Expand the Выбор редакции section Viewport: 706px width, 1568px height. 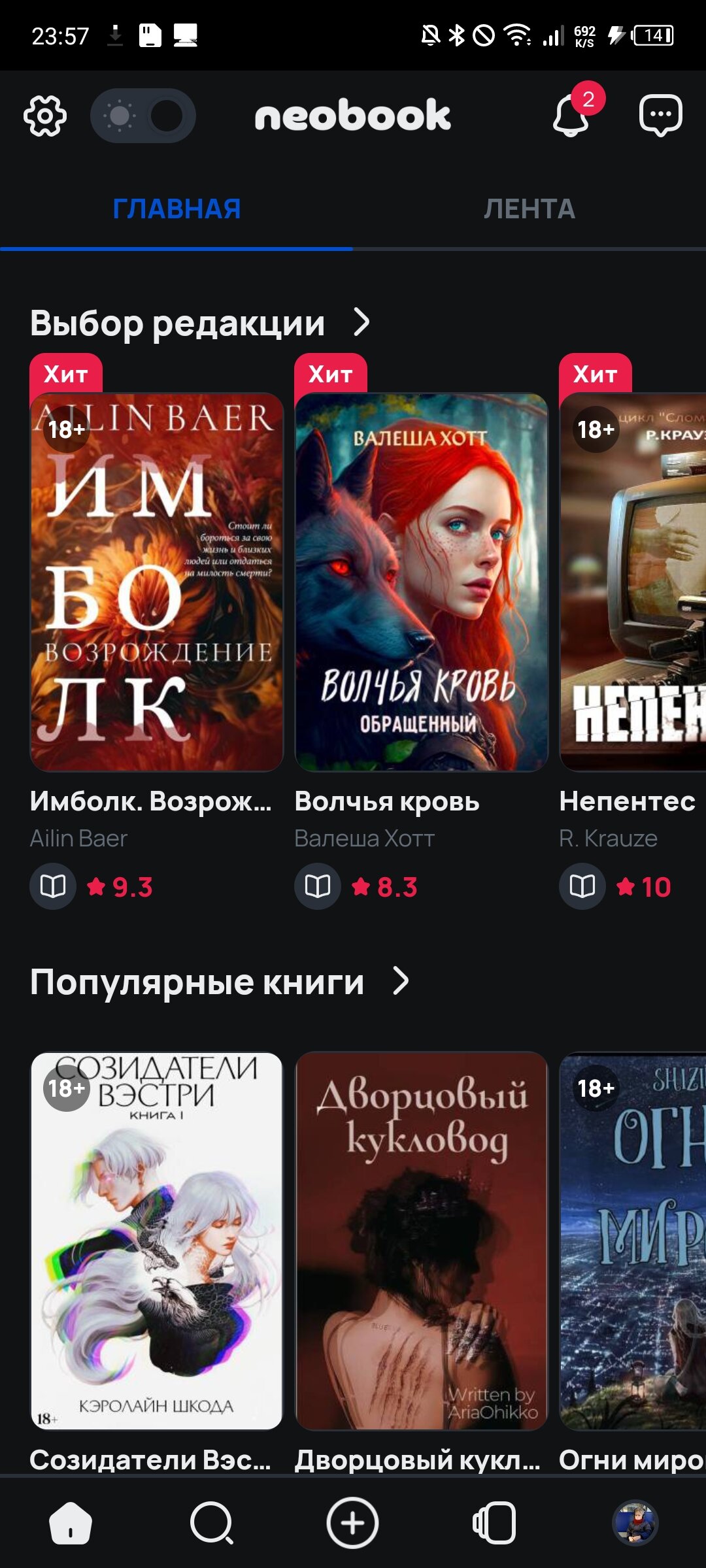point(361,322)
